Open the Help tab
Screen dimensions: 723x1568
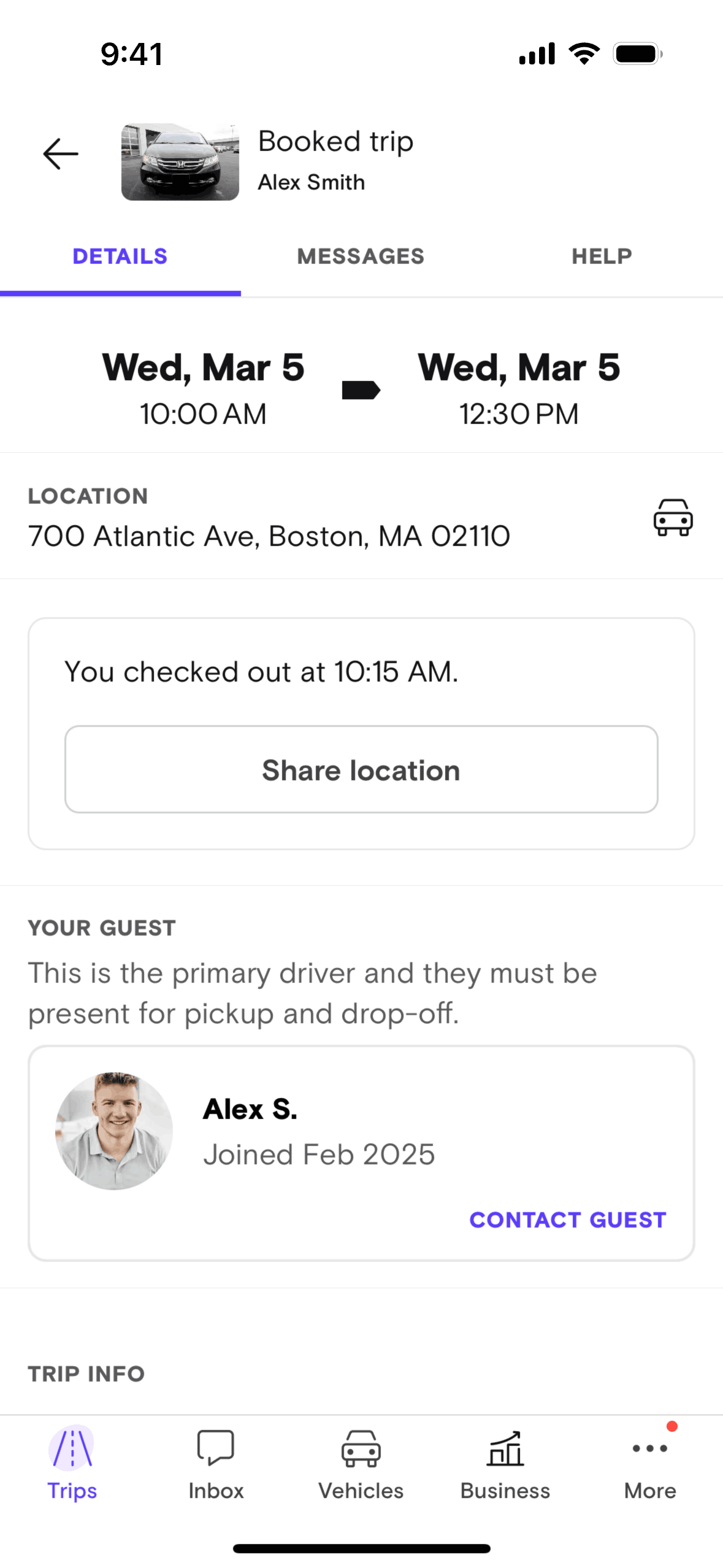[602, 256]
